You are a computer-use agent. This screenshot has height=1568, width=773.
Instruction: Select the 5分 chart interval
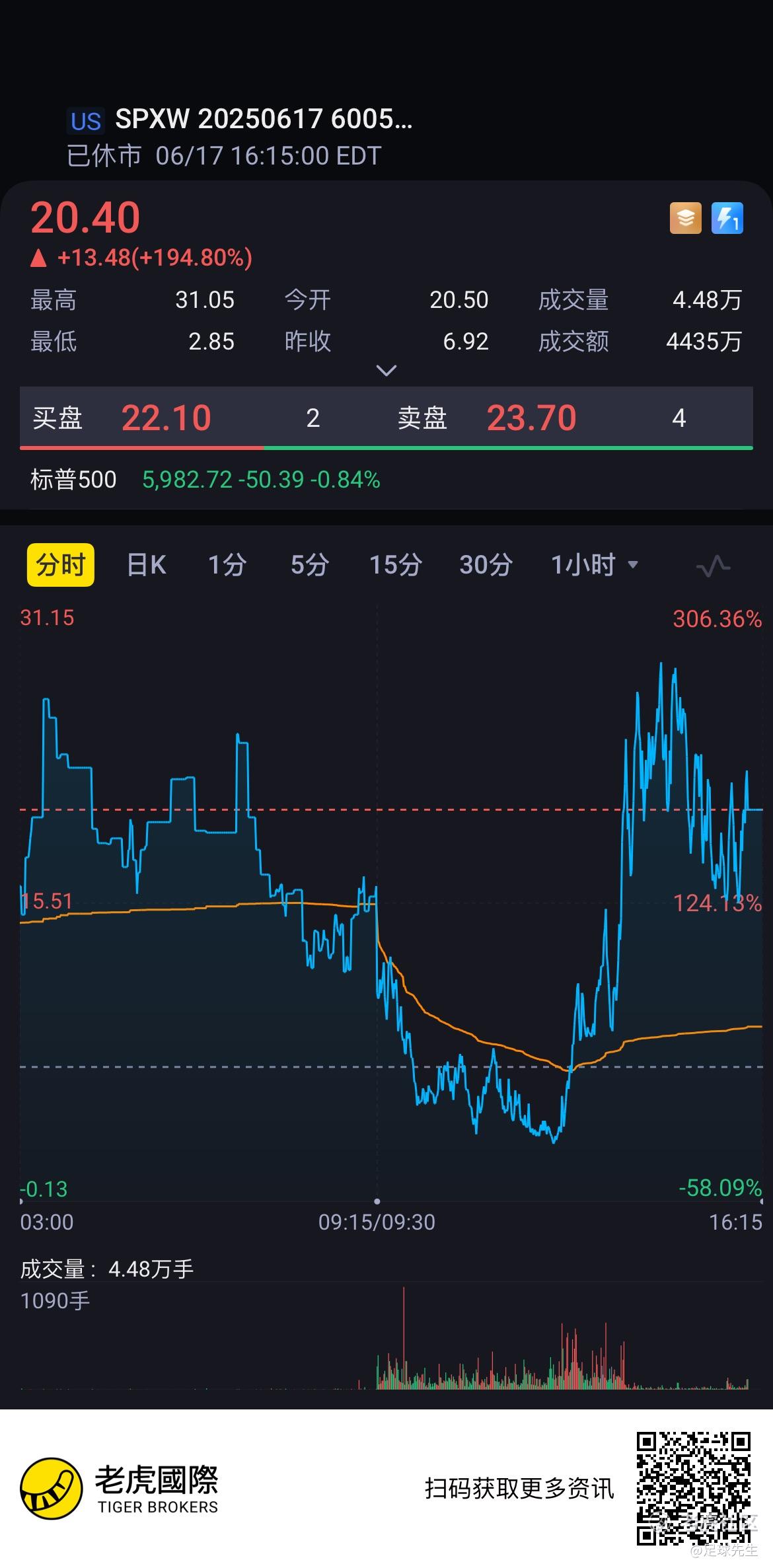(x=310, y=565)
